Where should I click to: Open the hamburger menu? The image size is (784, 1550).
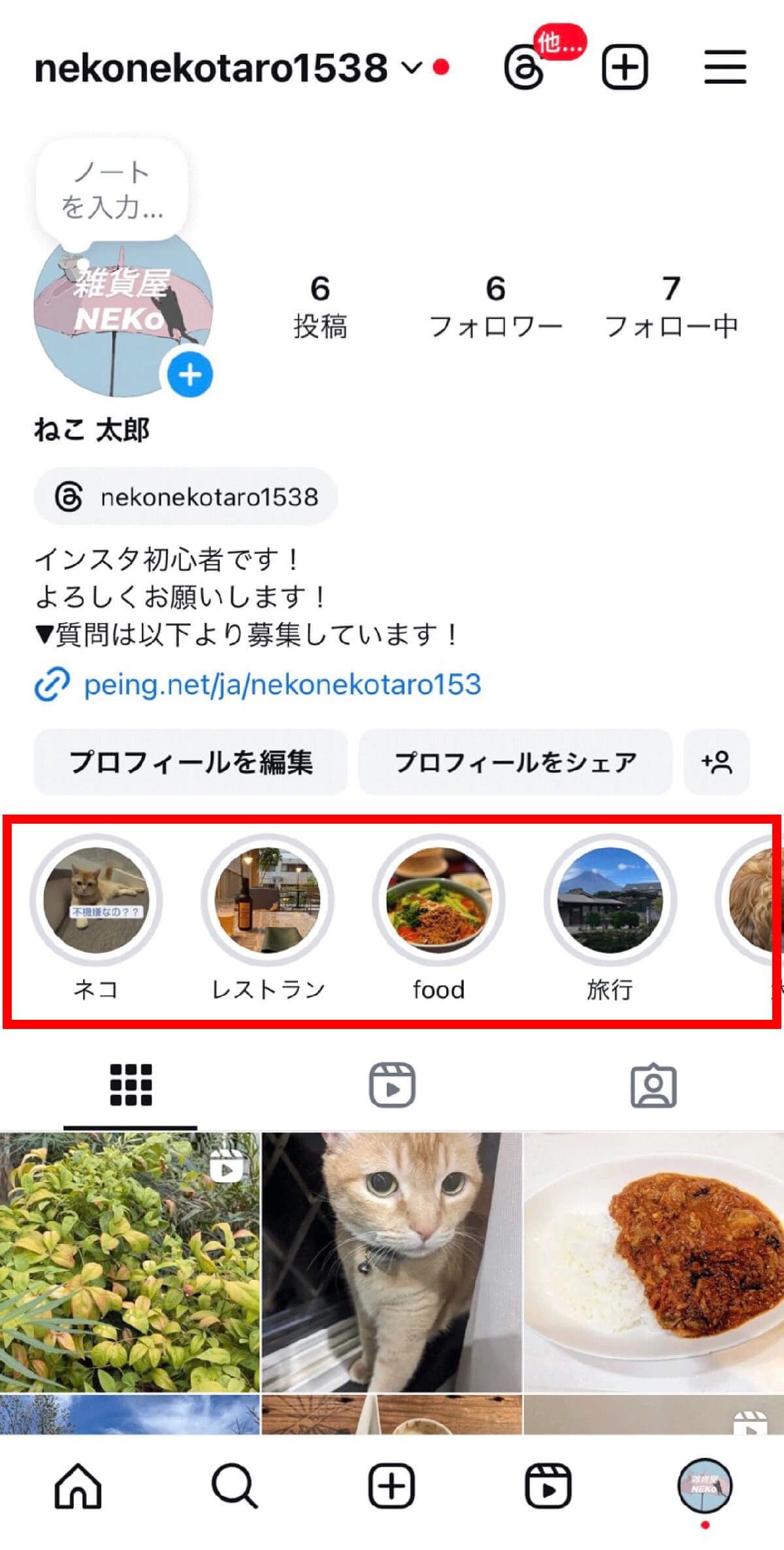point(725,67)
